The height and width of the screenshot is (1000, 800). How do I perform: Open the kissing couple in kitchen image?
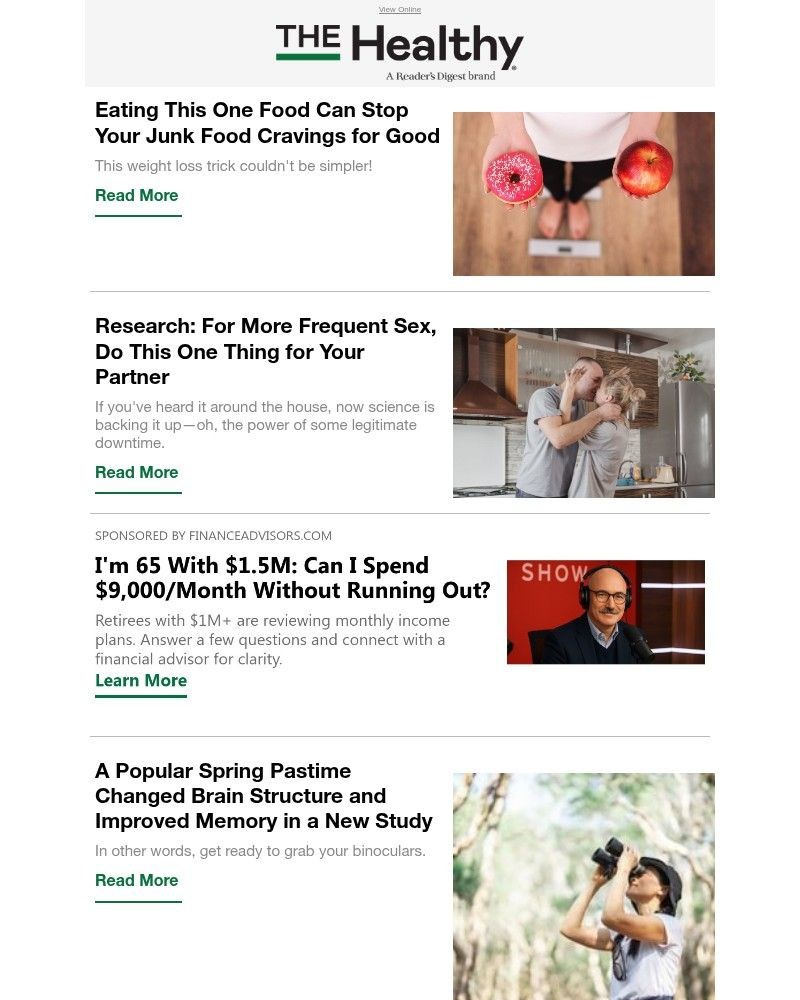[x=583, y=412]
